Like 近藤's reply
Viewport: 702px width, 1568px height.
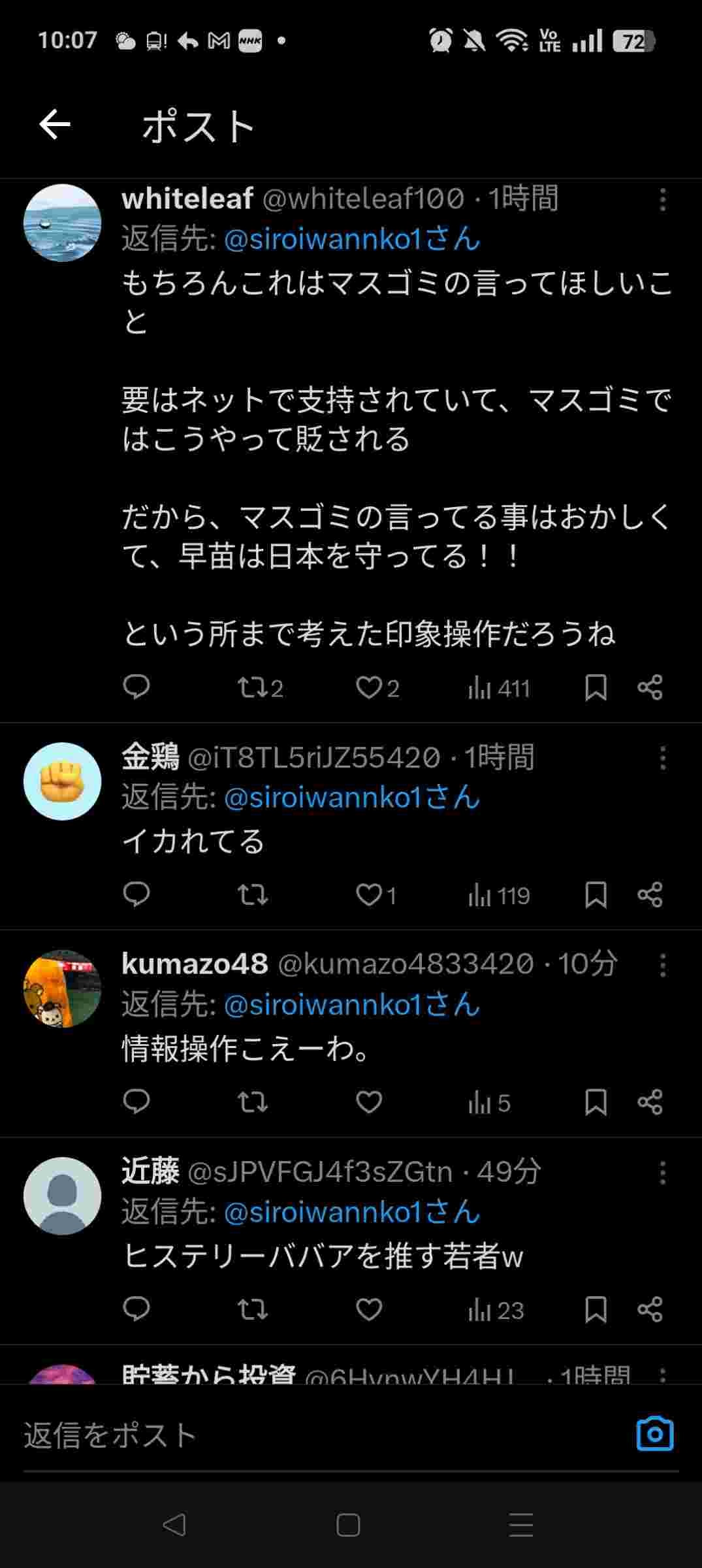coord(369,1309)
